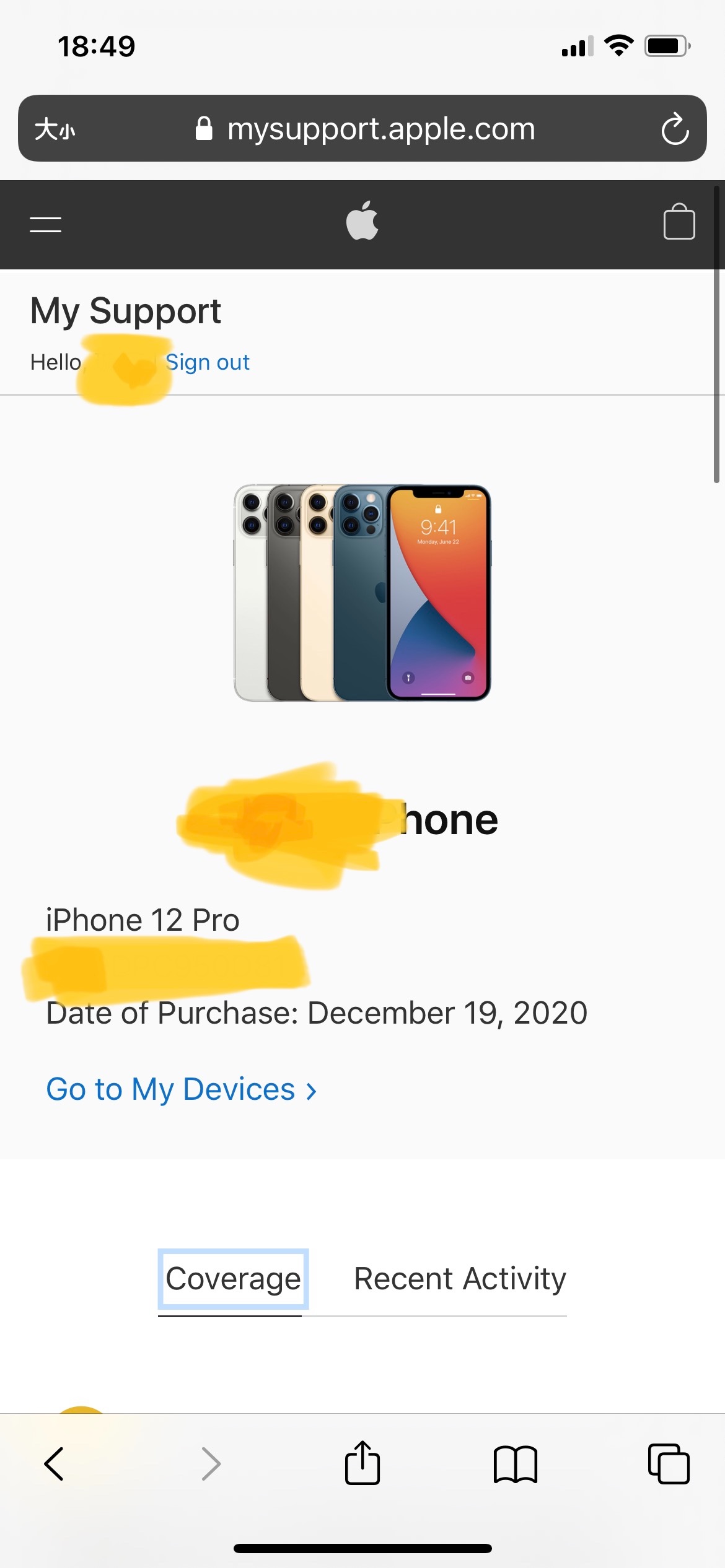Open Safari bookmarks
725x1568 pixels.
(x=516, y=1464)
